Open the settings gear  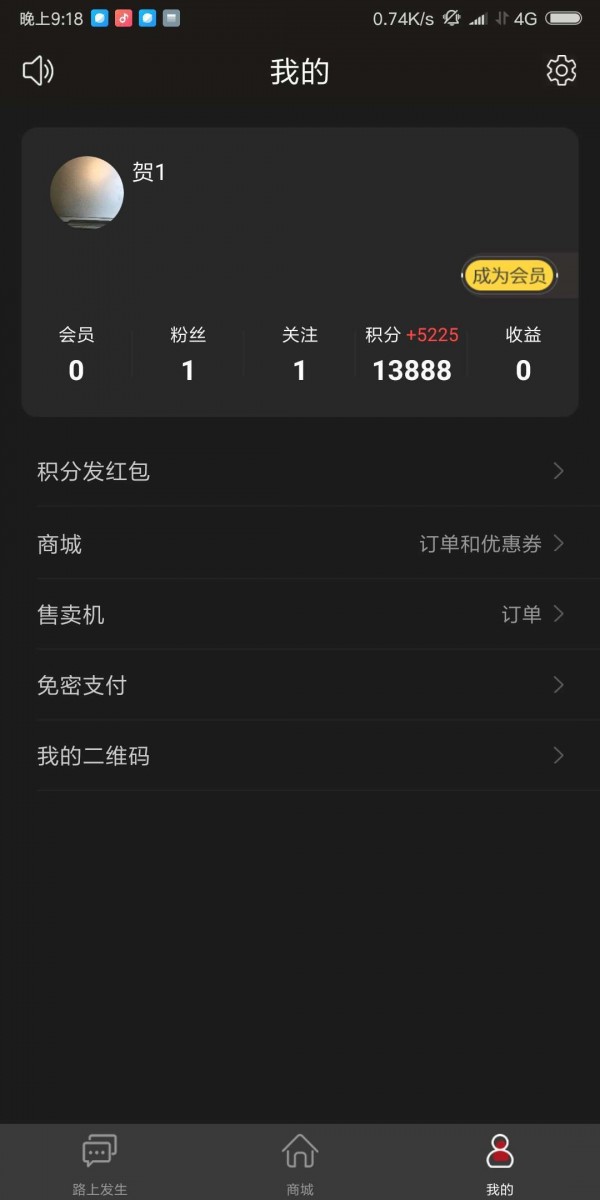pos(561,71)
